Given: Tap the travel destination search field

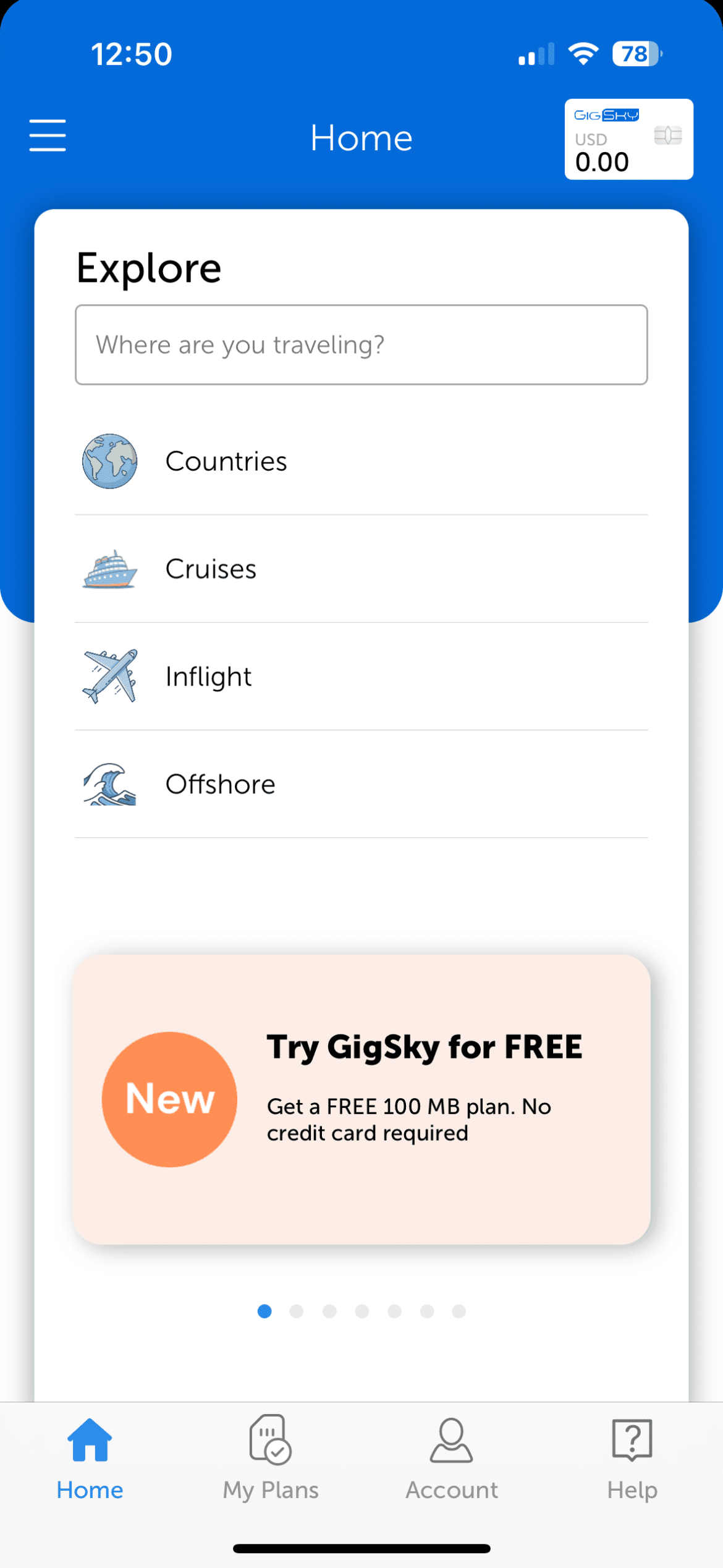Looking at the screenshot, I should (x=361, y=344).
